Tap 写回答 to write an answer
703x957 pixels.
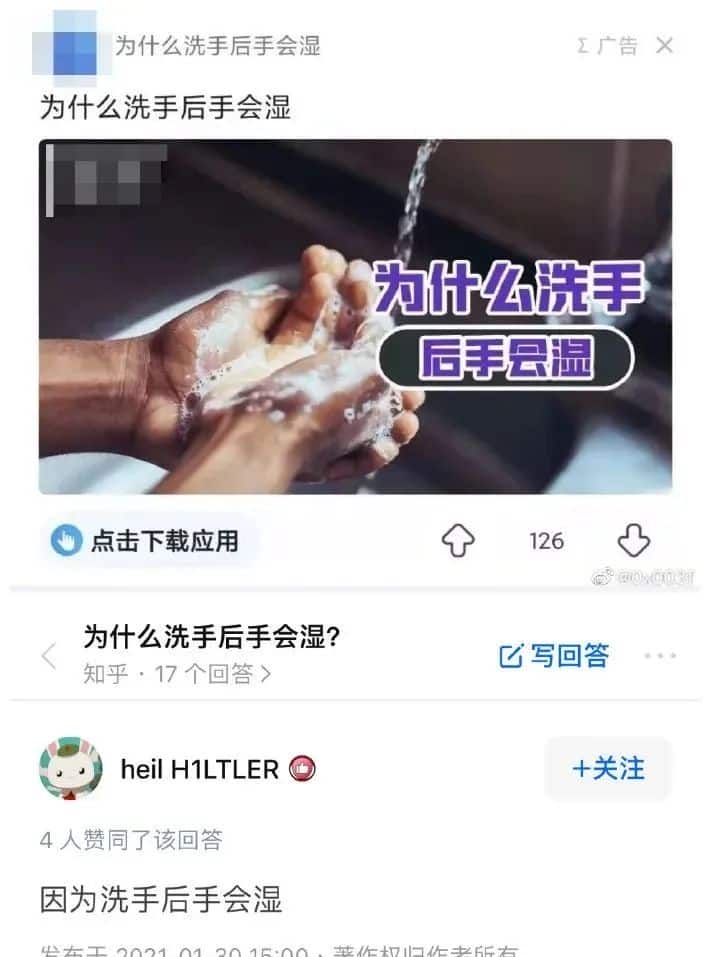pos(554,656)
